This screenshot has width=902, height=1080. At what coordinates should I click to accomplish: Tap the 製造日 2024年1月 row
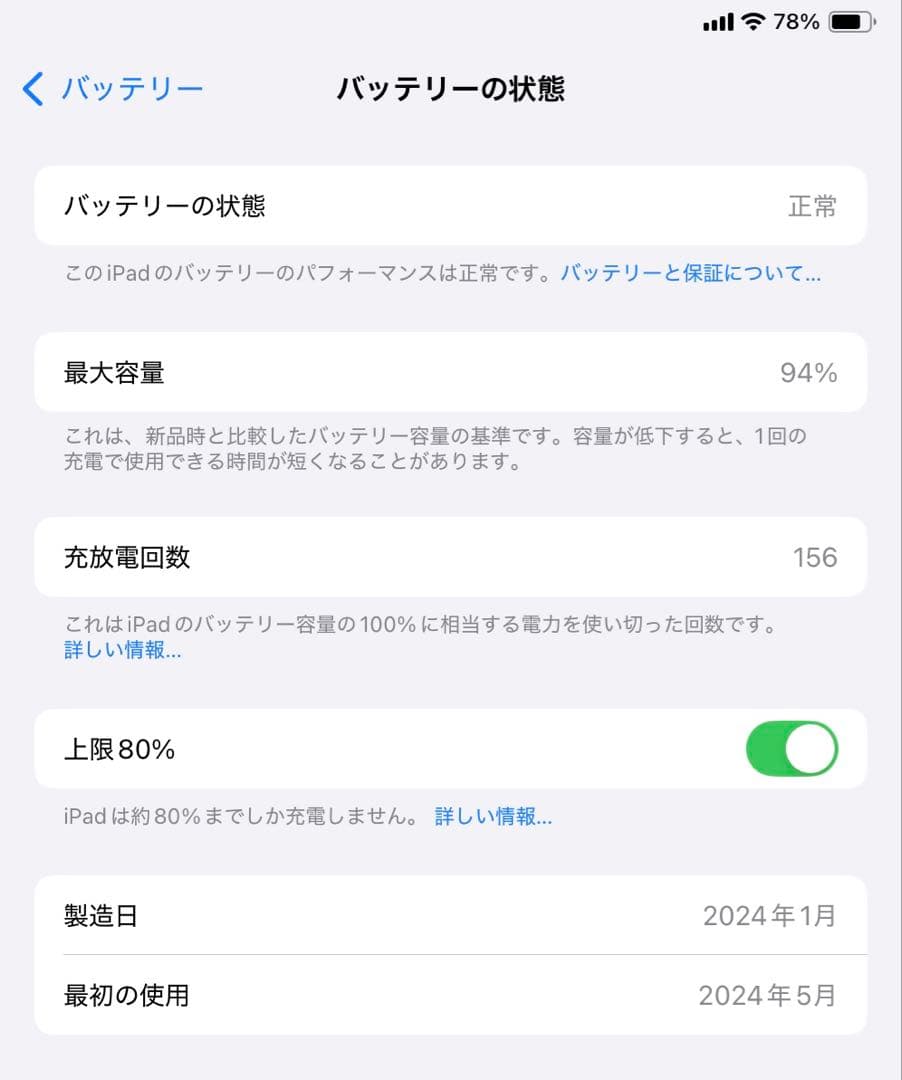pos(451,915)
